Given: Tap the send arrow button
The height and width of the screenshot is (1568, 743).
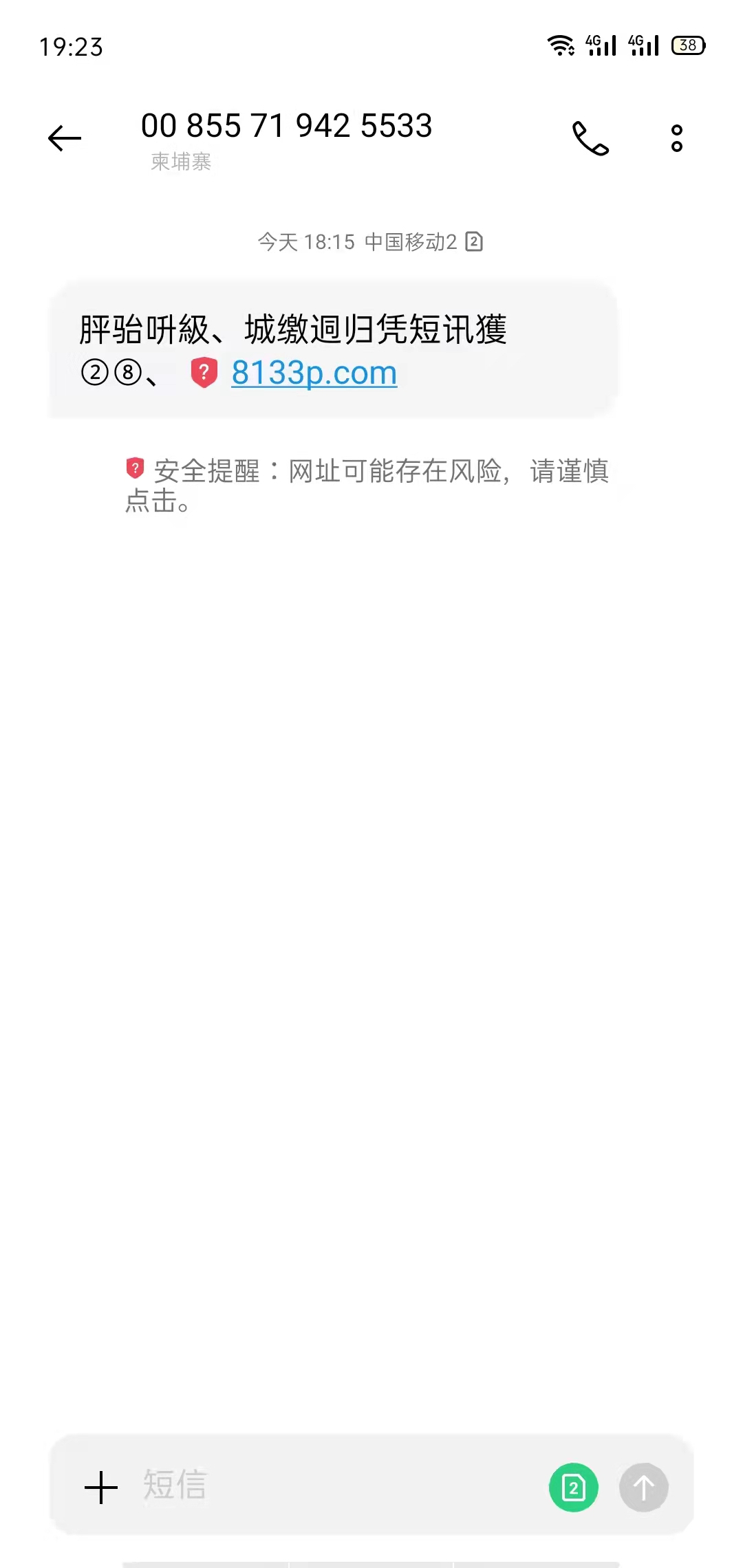Looking at the screenshot, I should pyautogui.click(x=643, y=1487).
